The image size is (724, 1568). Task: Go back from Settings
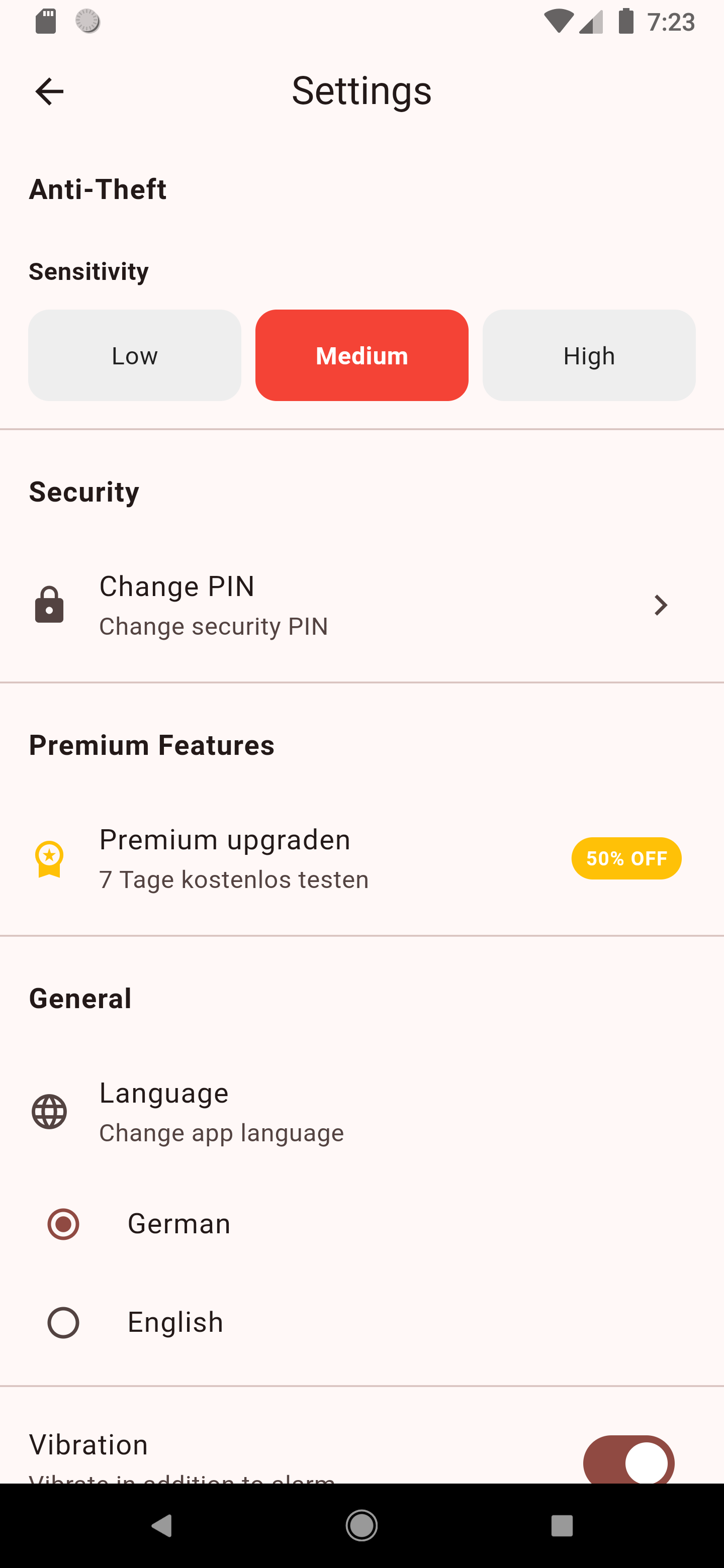click(x=49, y=92)
